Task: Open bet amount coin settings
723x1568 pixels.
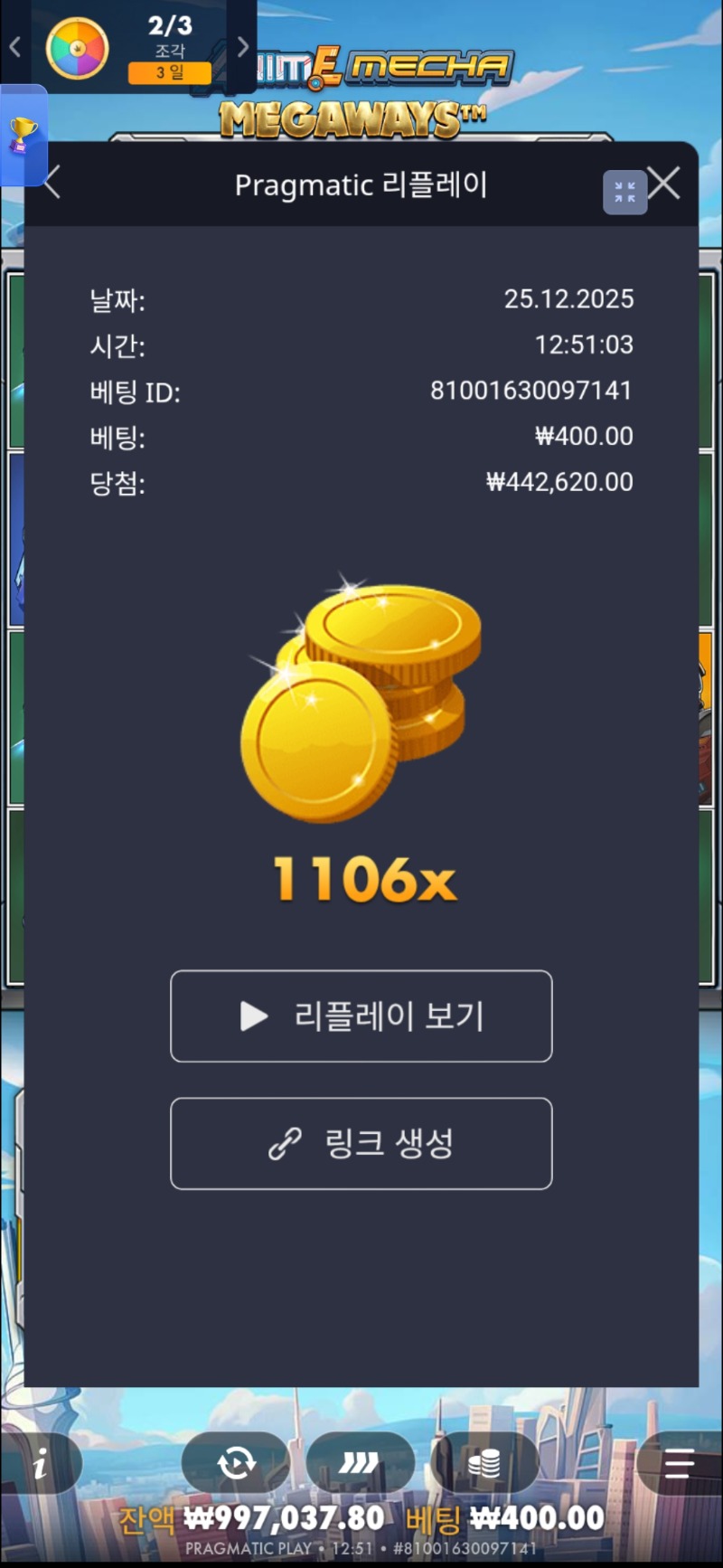Action: coord(484,1462)
